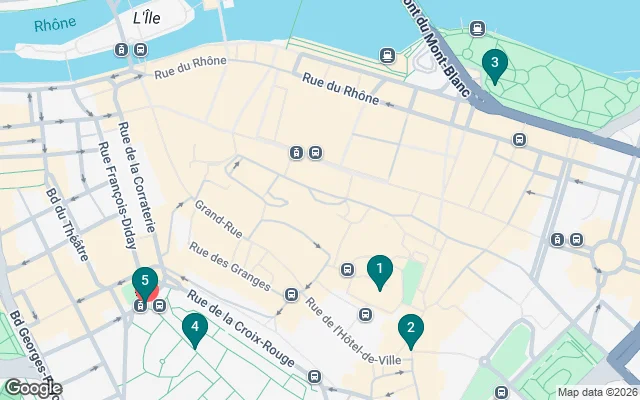Open map pin number 2
The height and width of the screenshot is (400, 640).
pos(410,328)
